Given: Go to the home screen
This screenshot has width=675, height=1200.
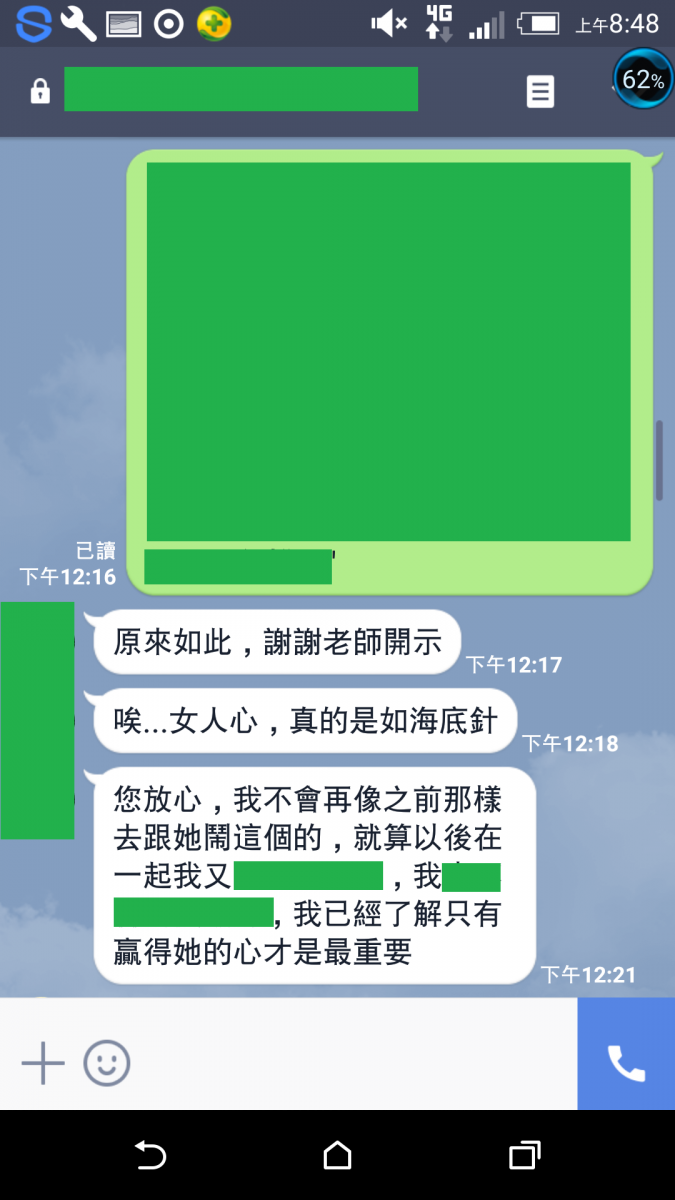Looking at the screenshot, I should (338, 1155).
